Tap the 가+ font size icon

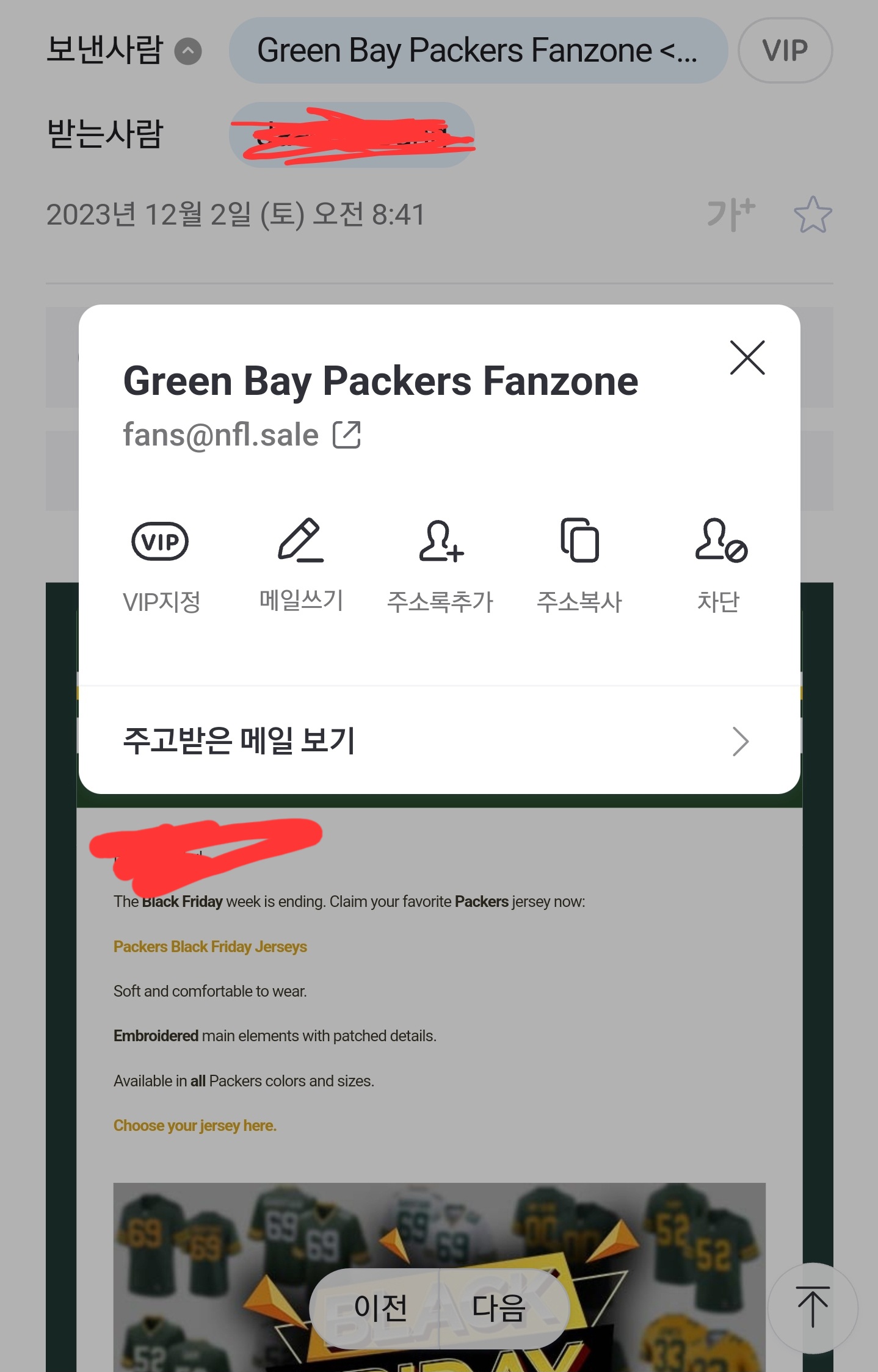(x=731, y=214)
